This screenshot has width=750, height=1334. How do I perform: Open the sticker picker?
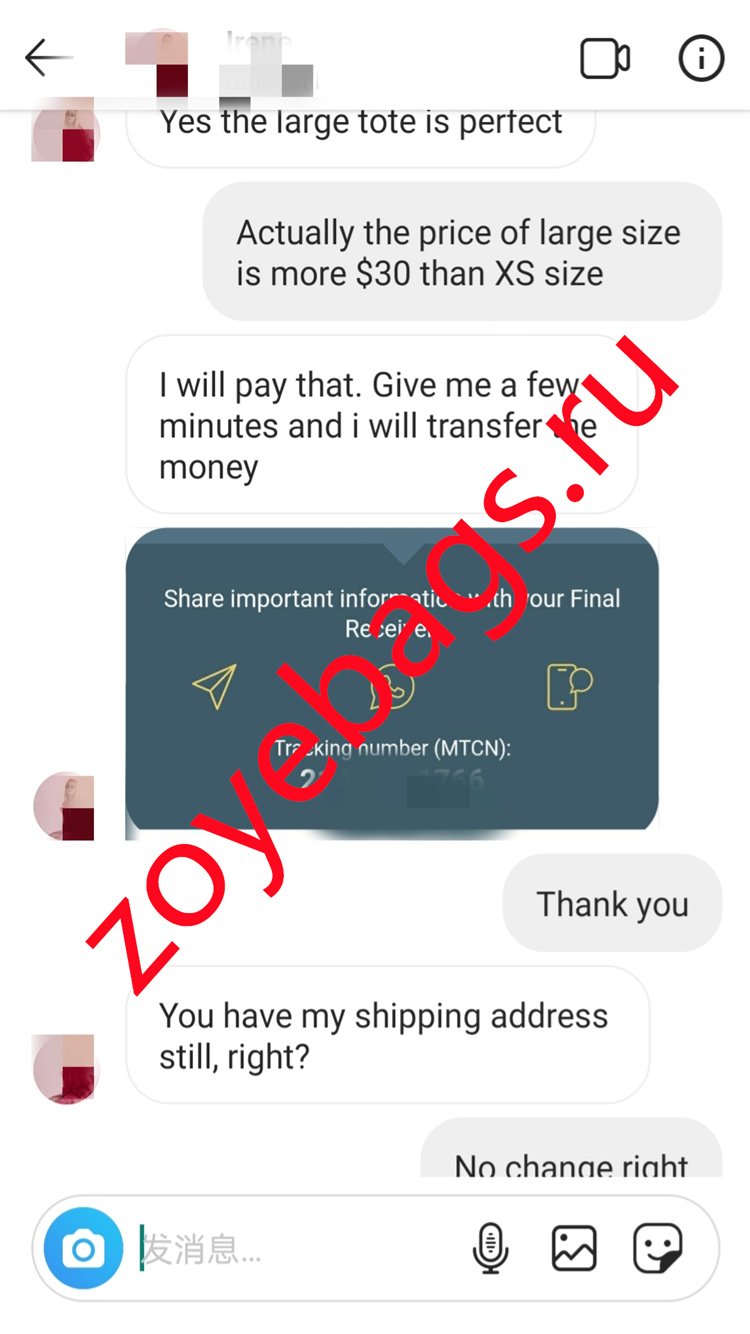point(658,1249)
